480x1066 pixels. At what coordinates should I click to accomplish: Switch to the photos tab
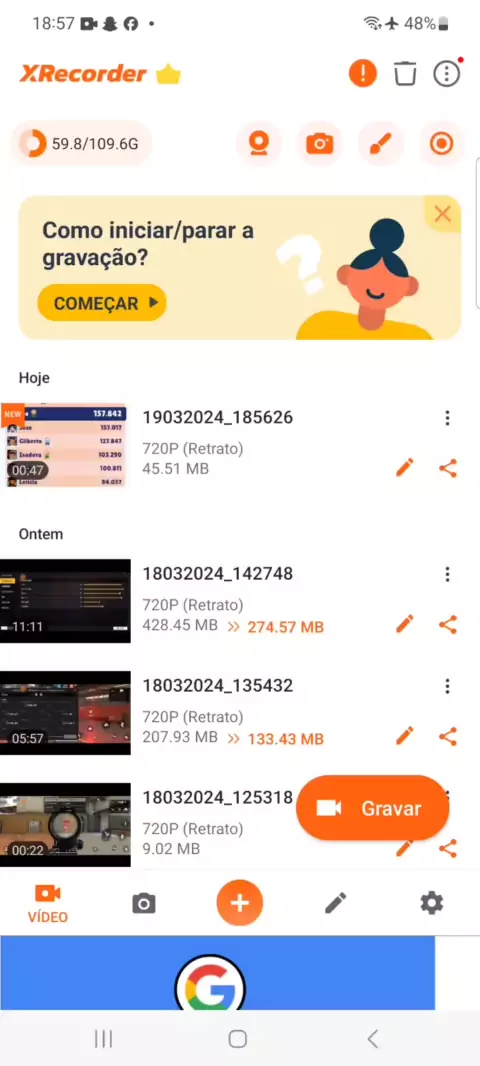(x=143, y=904)
